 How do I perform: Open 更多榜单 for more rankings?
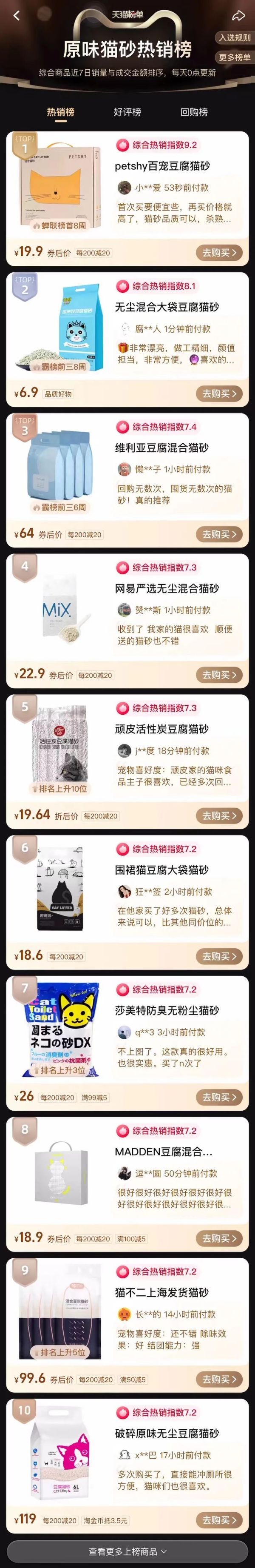[x=235, y=57]
